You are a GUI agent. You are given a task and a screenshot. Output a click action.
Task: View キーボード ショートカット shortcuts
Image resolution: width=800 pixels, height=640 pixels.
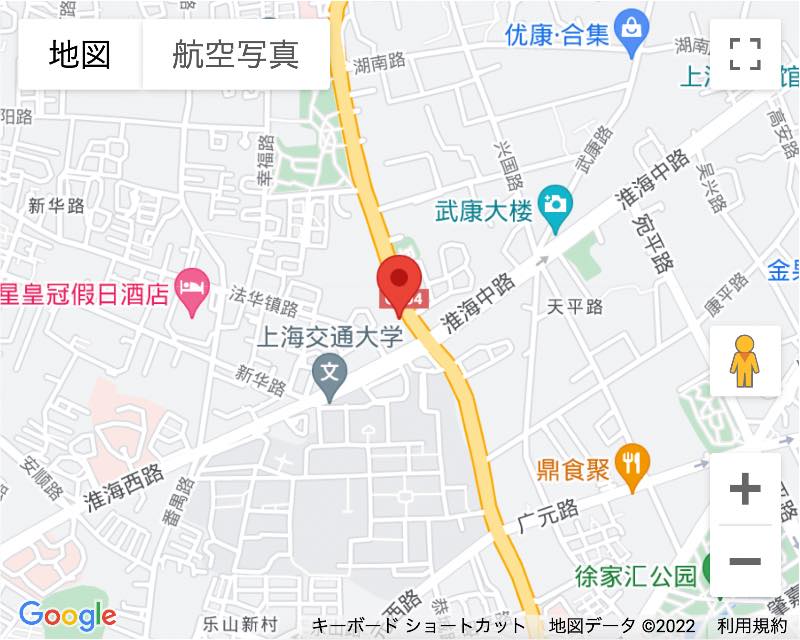click(418, 626)
